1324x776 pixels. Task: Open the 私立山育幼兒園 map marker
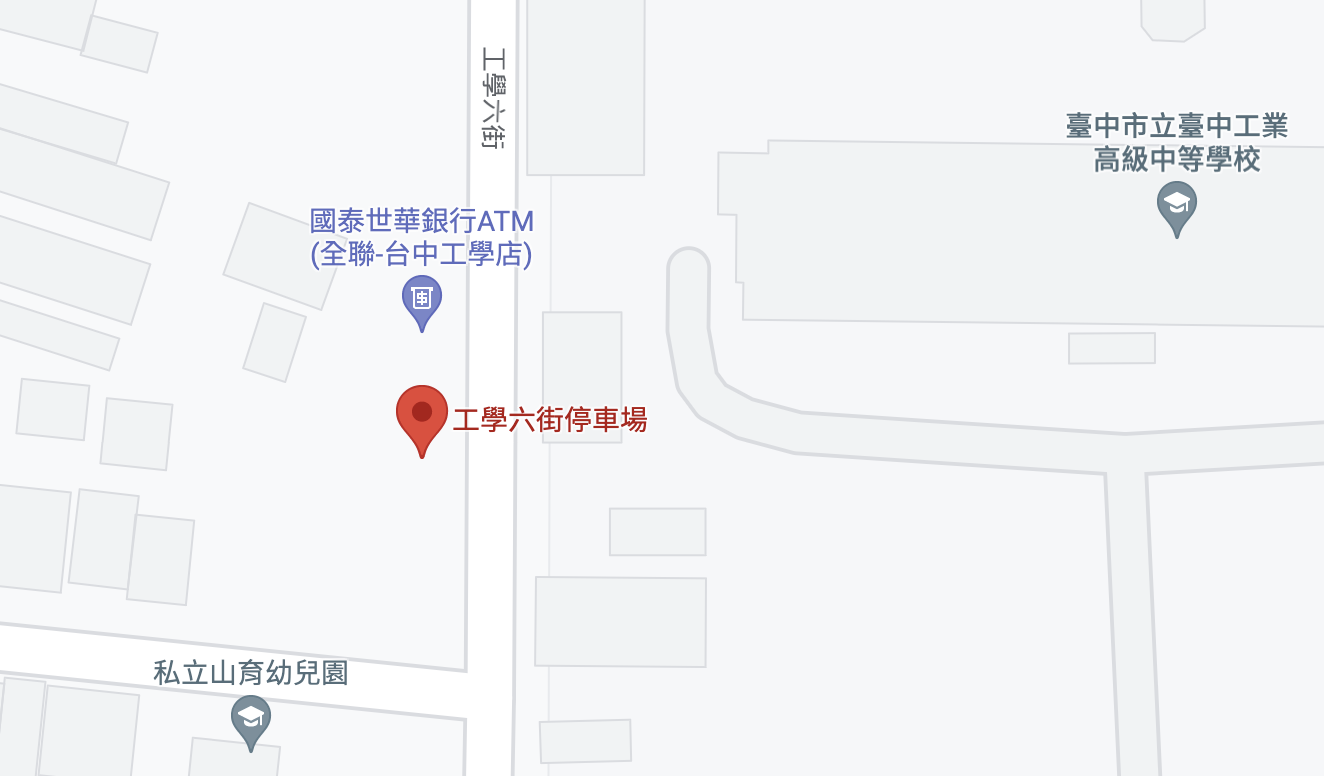251,717
